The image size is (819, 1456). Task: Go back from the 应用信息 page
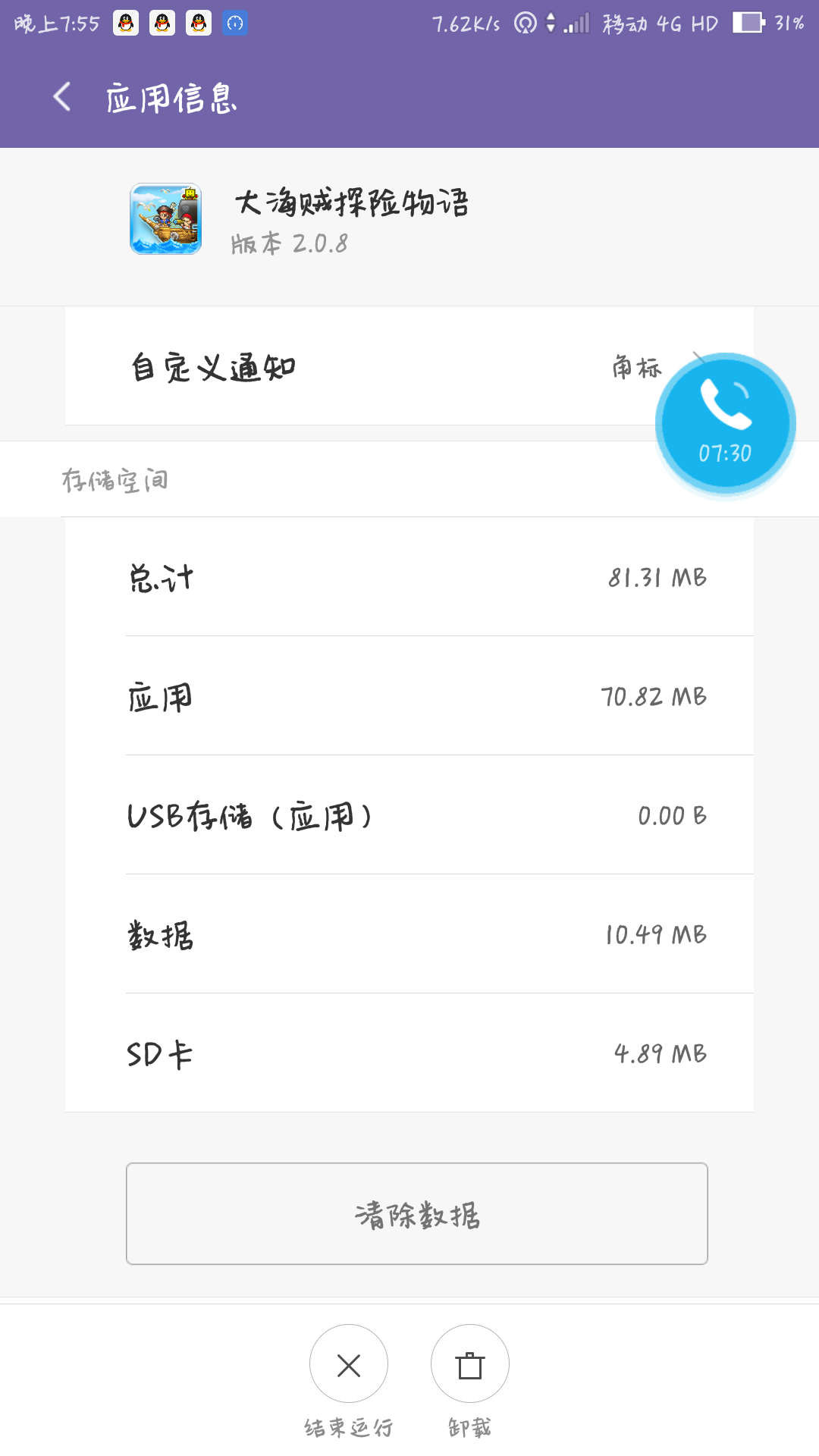[x=63, y=97]
